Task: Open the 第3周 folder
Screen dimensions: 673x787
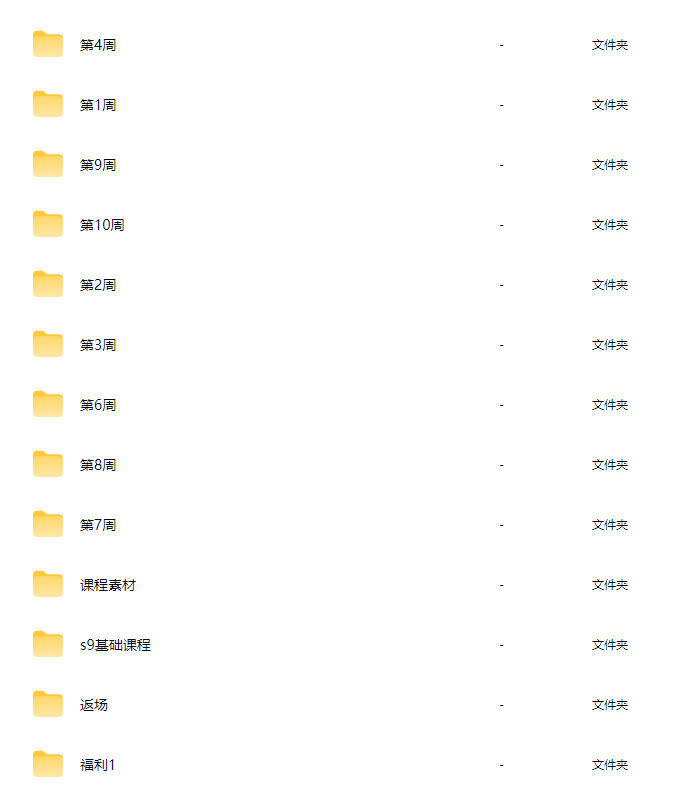Action: pos(98,345)
